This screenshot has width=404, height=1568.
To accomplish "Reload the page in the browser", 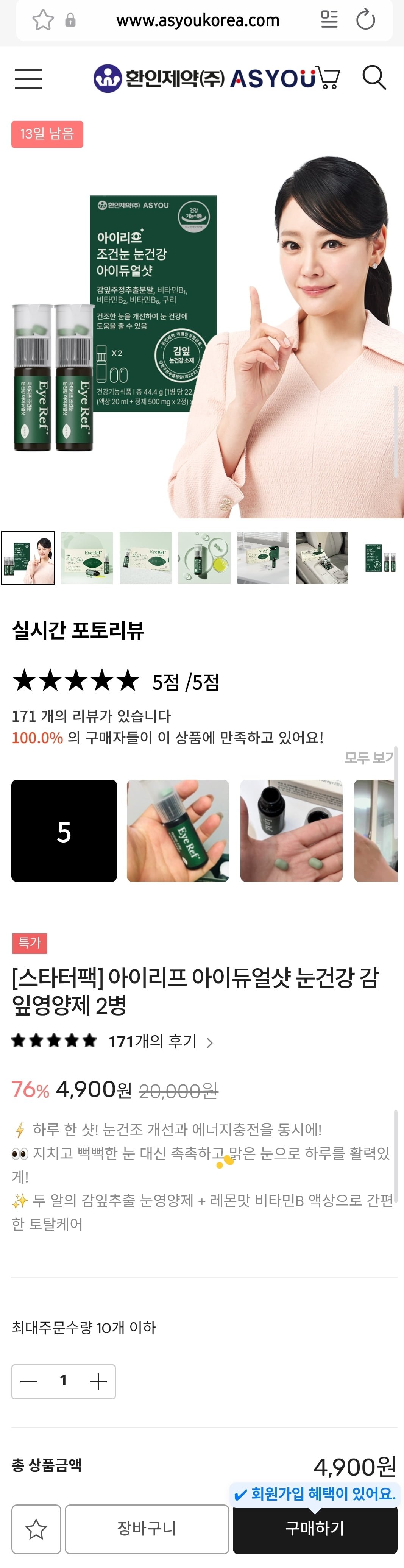I will [365, 19].
